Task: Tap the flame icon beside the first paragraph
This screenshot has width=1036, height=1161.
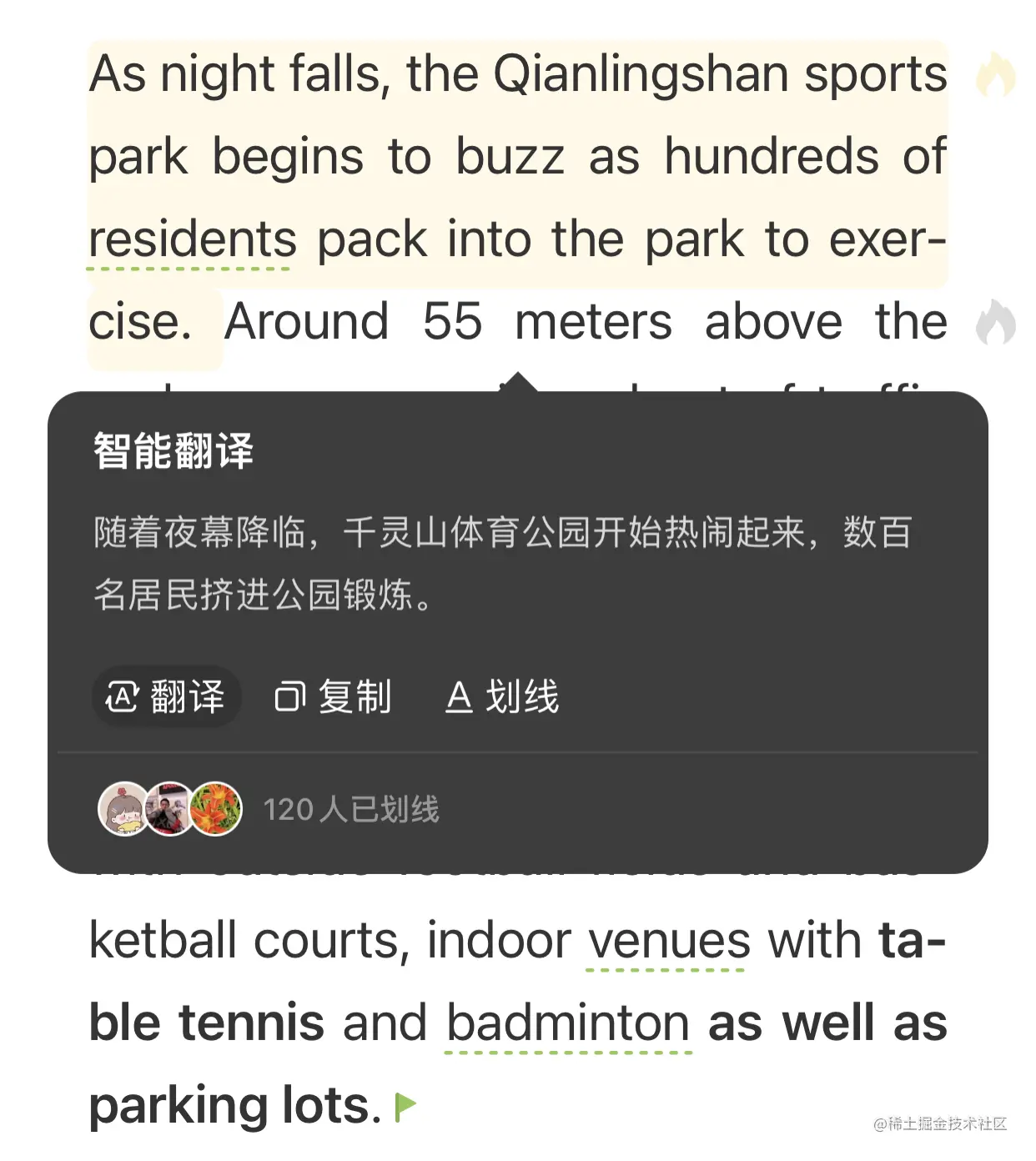Action: 995,75
